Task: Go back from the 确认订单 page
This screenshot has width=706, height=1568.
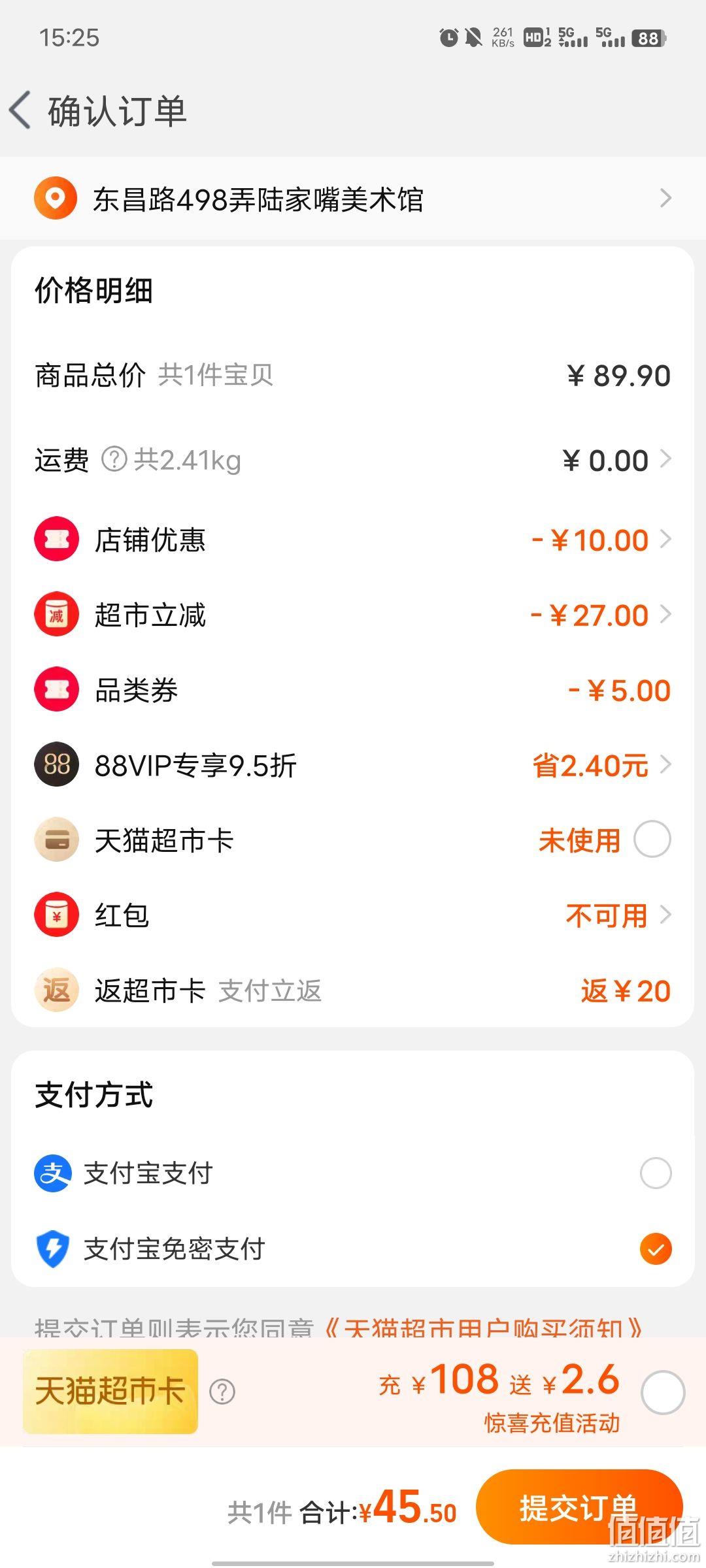Action: 21,110
